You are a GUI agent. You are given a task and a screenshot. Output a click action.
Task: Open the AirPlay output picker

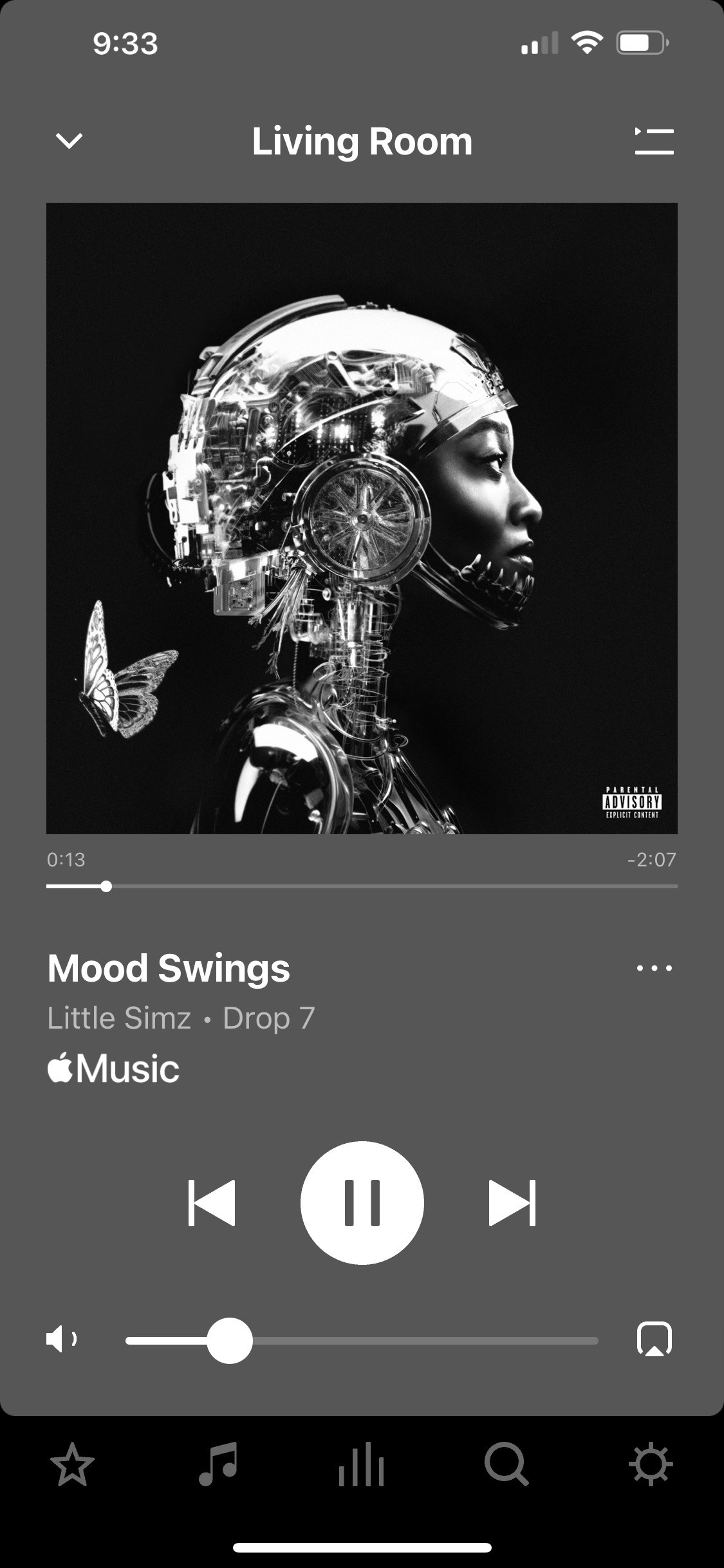pyautogui.click(x=654, y=1339)
